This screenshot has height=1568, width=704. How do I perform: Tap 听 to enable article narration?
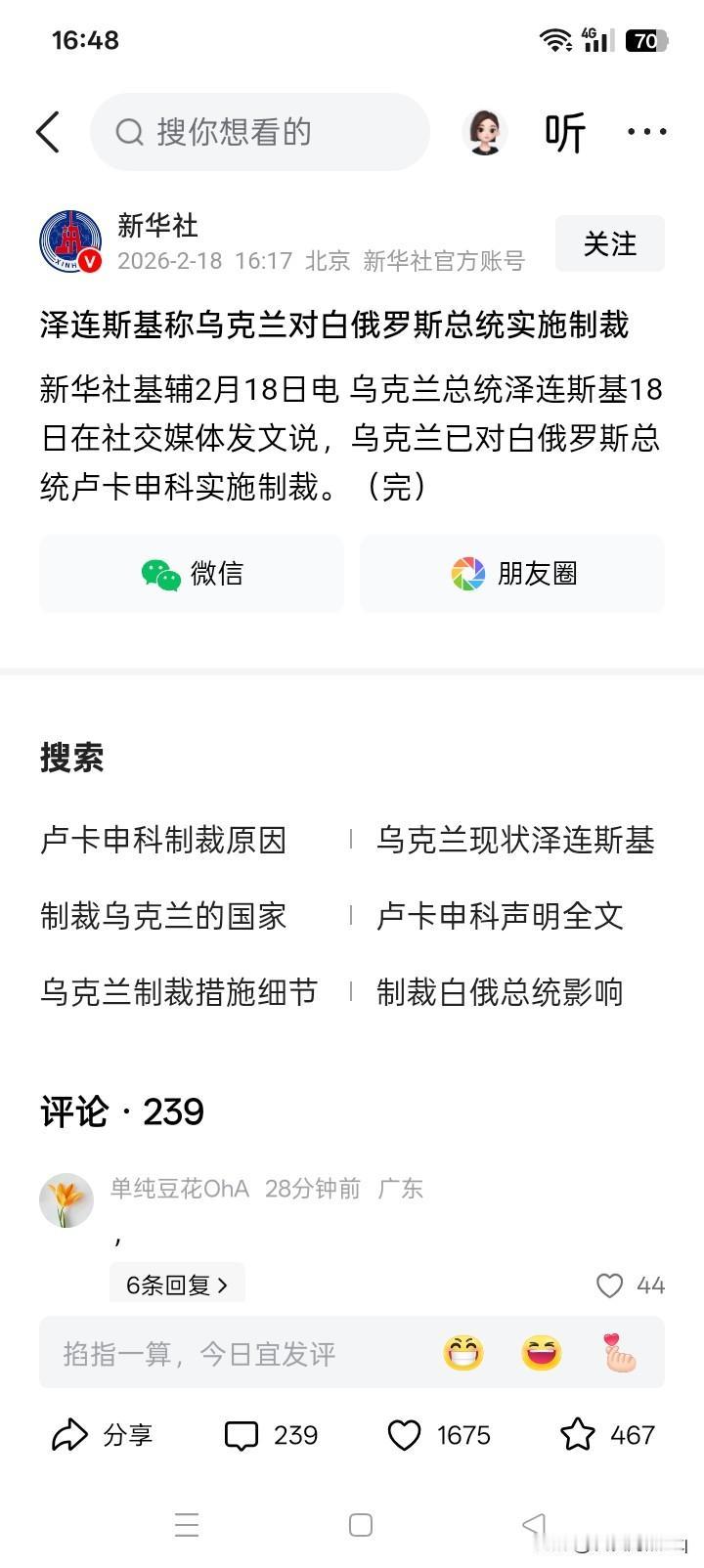(x=567, y=132)
